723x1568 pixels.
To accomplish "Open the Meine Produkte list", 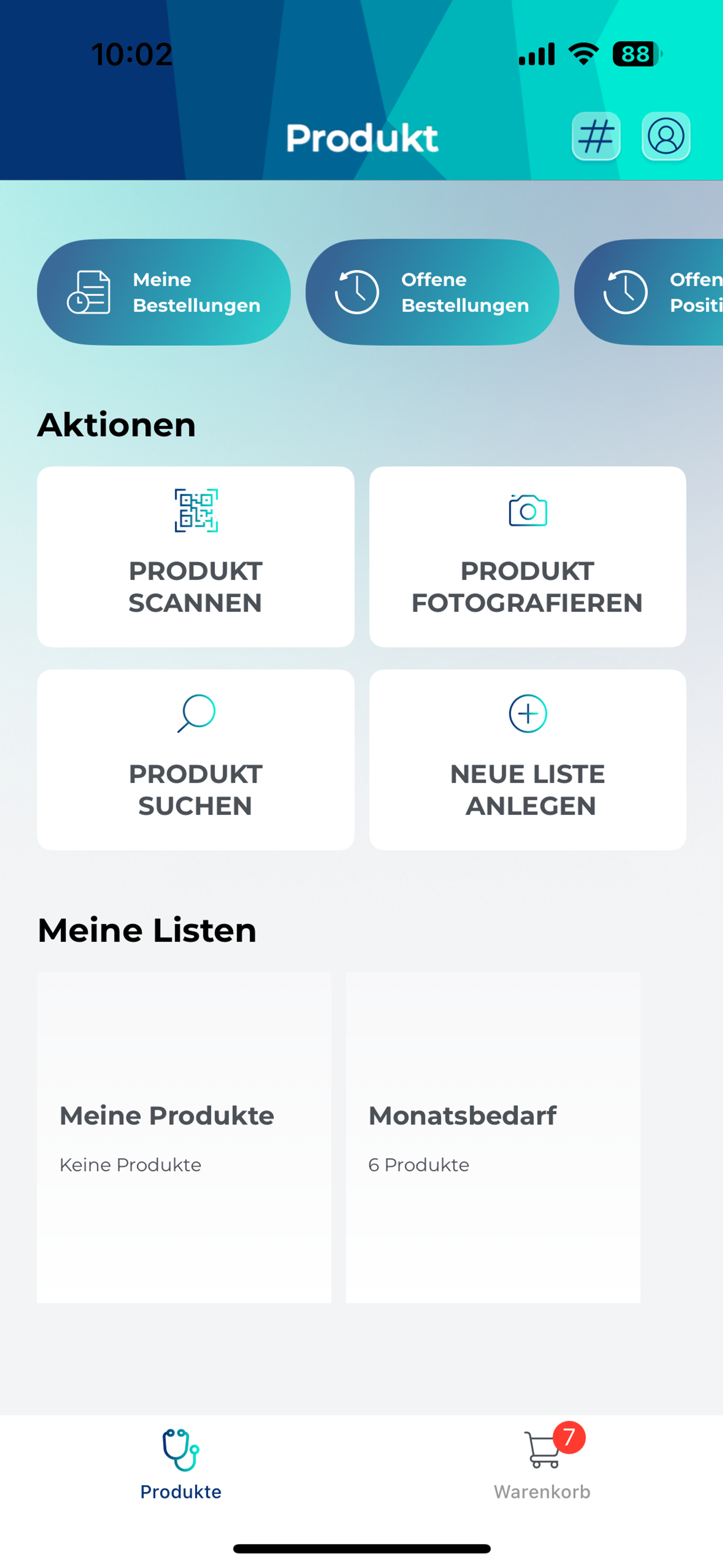I will pyautogui.click(x=184, y=1137).
